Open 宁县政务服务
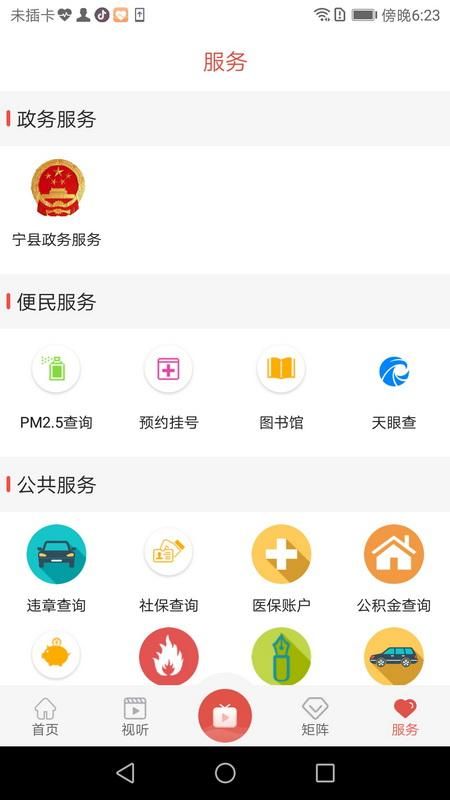Viewport: 450px width, 800px height. 57,203
